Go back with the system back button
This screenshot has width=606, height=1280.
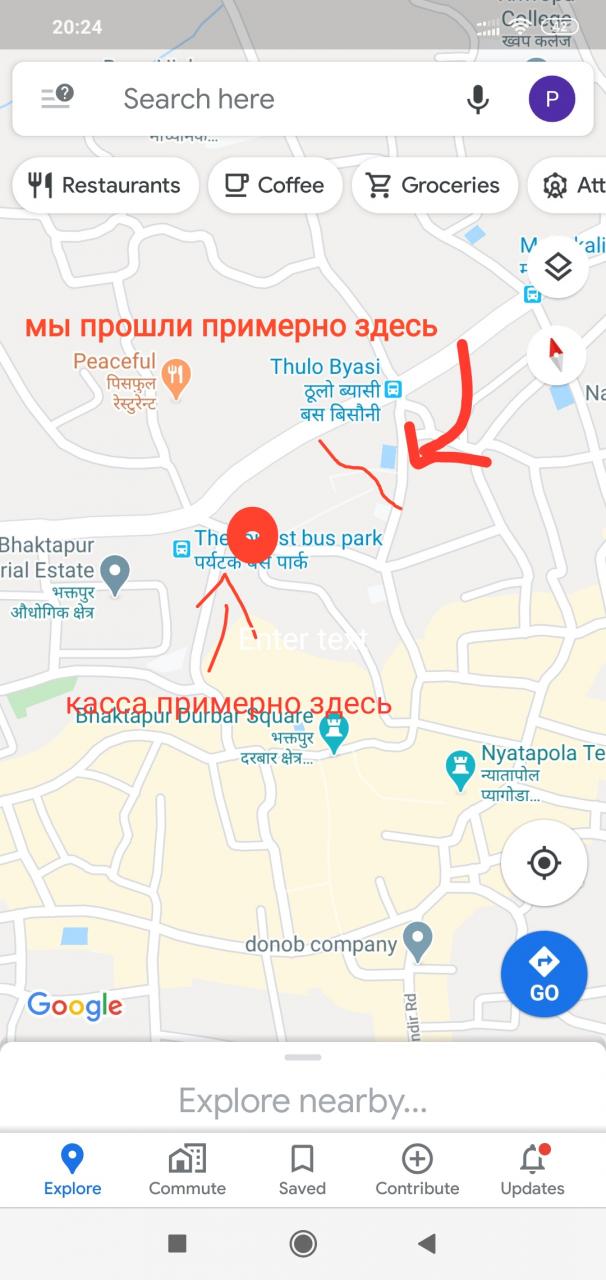pyautogui.click(x=427, y=1243)
